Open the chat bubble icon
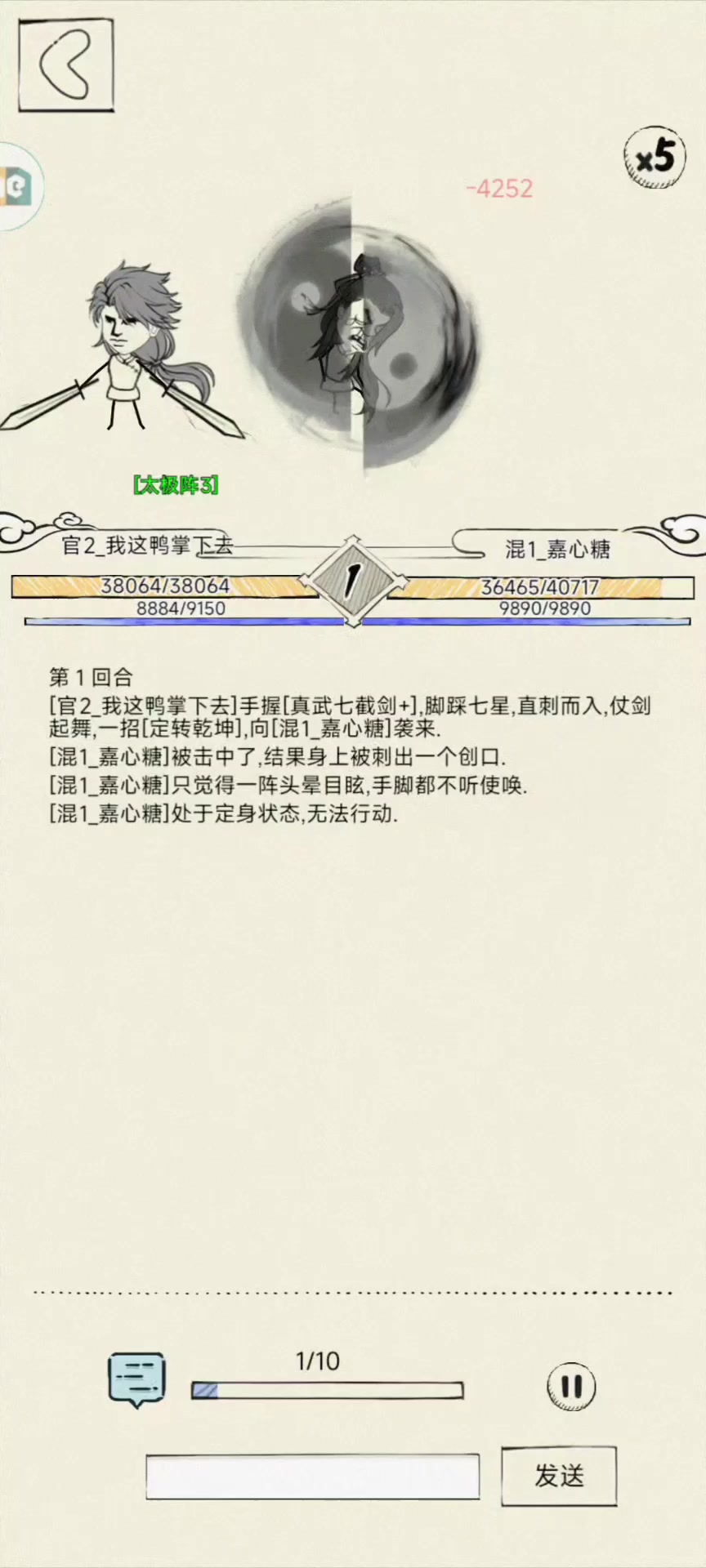706x1568 pixels. click(136, 1379)
